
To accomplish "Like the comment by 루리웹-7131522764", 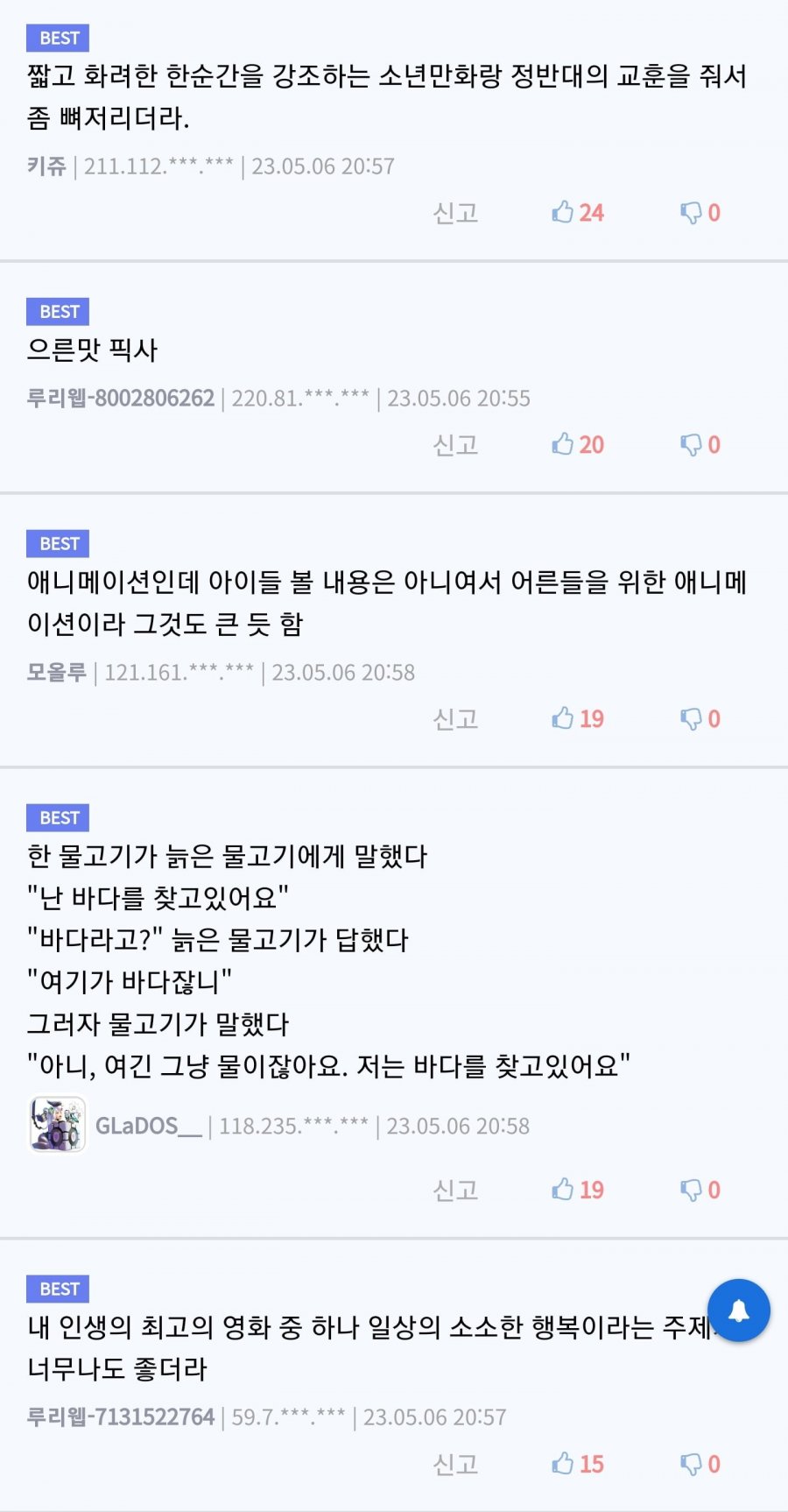I will click(577, 1465).
